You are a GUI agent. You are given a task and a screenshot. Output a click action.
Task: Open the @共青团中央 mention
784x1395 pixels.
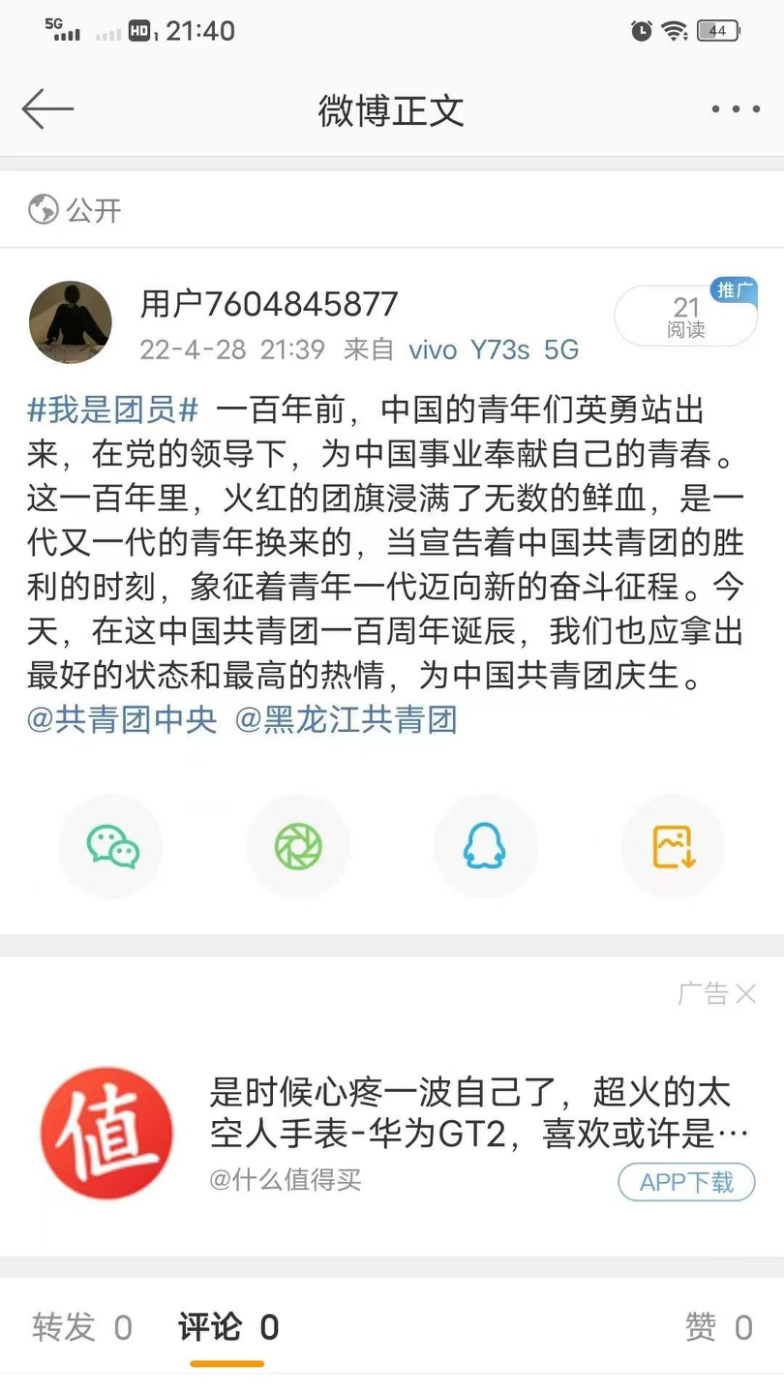(122, 720)
